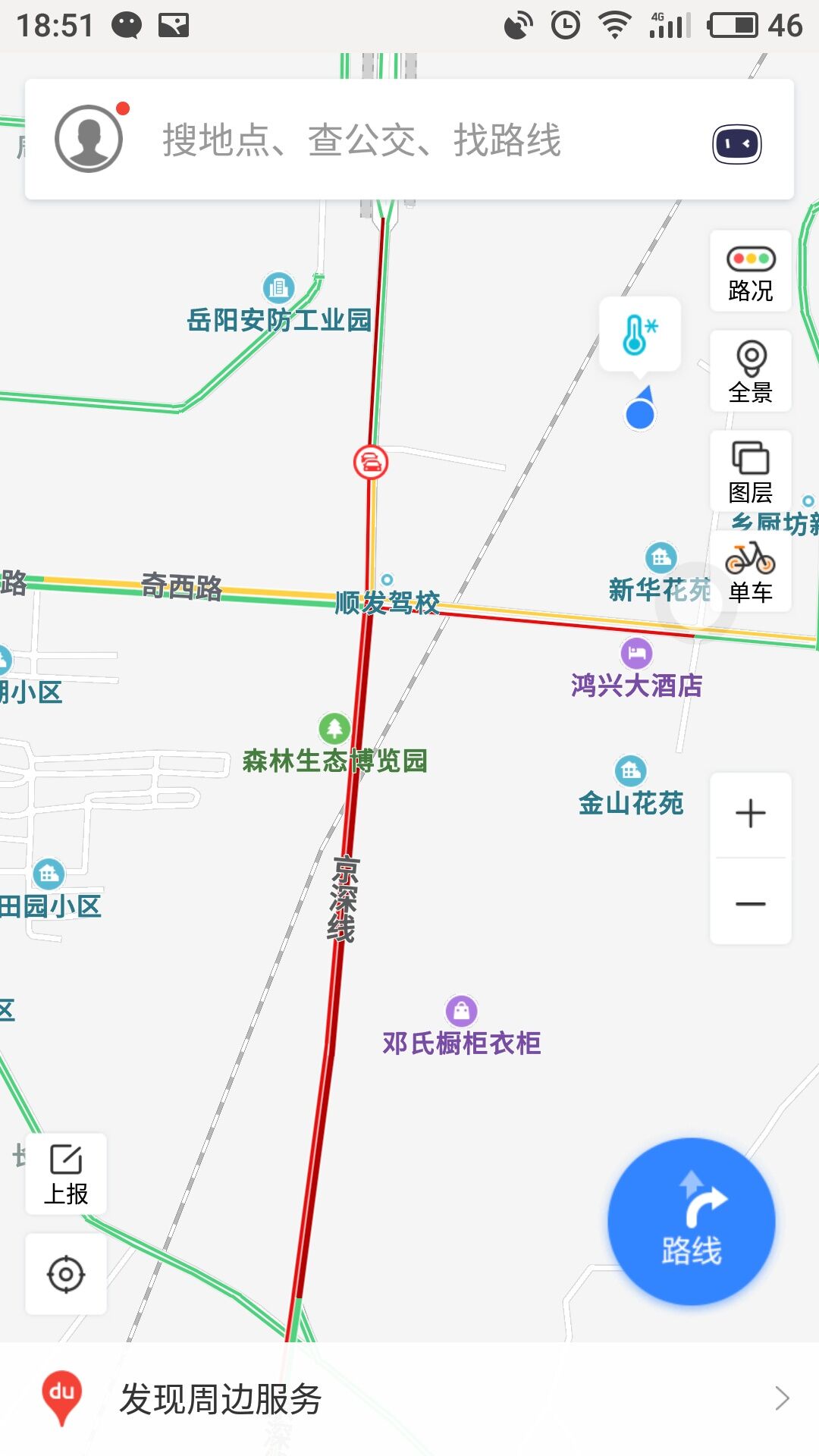Zoom in on the map
The width and height of the screenshot is (819, 1456).
(750, 814)
